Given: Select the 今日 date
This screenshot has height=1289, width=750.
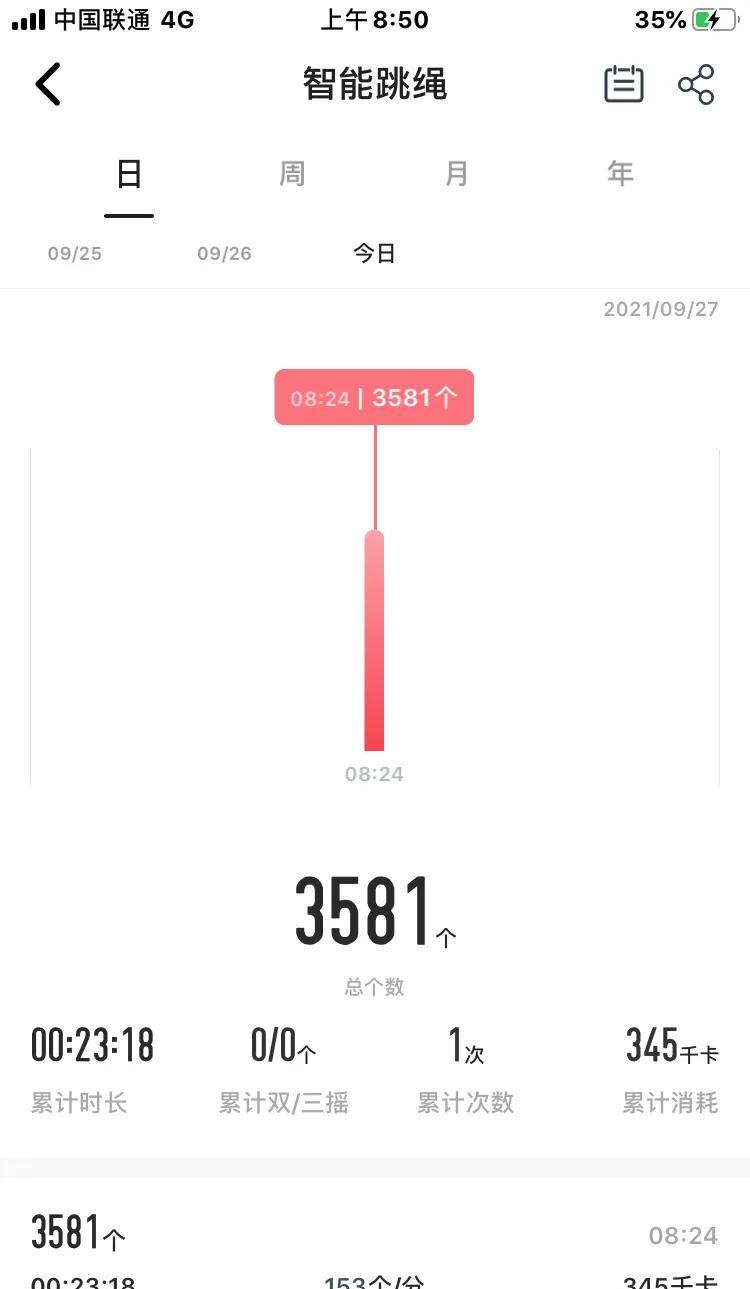Looking at the screenshot, I should [x=374, y=254].
